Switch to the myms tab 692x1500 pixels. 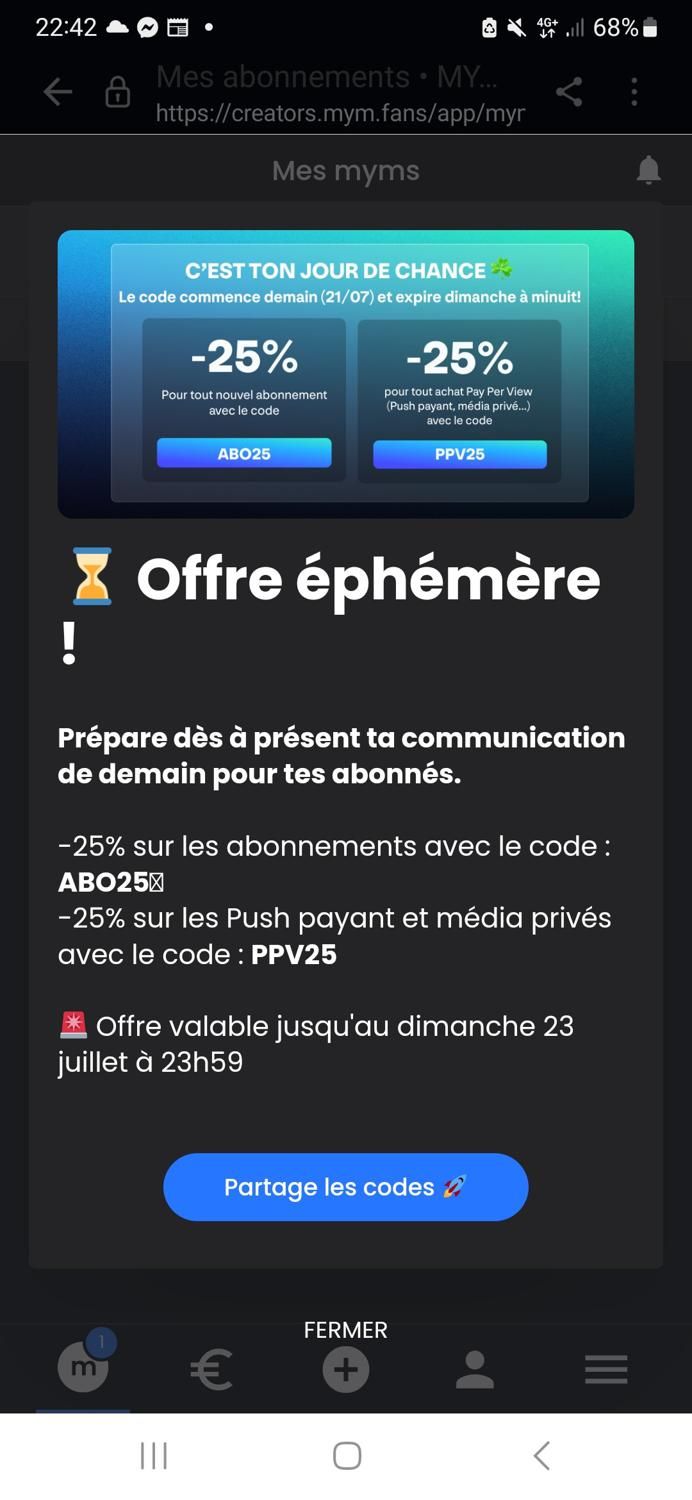(x=83, y=1369)
